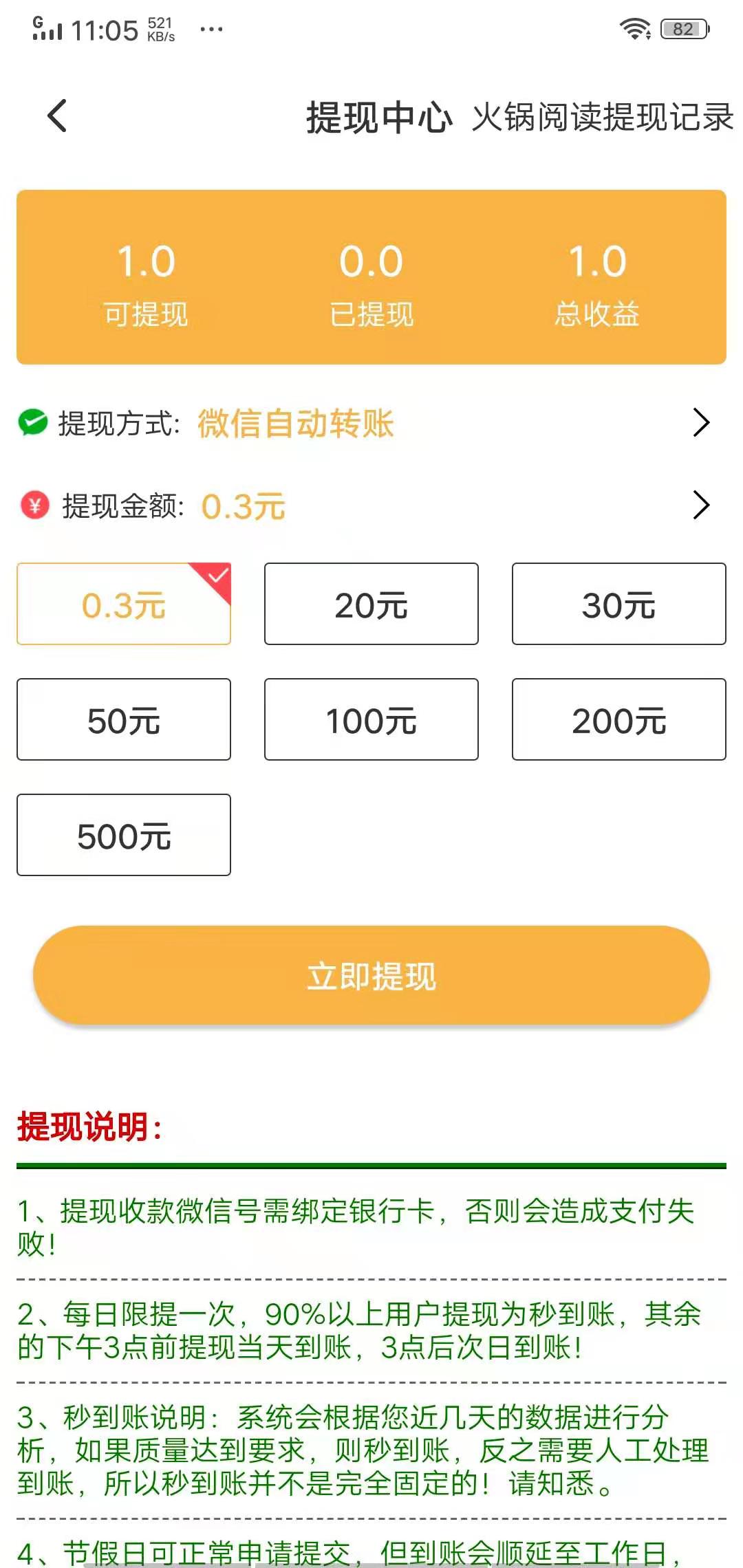Image resolution: width=743 pixels, height=1568 pixels.
Task: Select the 50元 amount option
Action: coord(123,719)
